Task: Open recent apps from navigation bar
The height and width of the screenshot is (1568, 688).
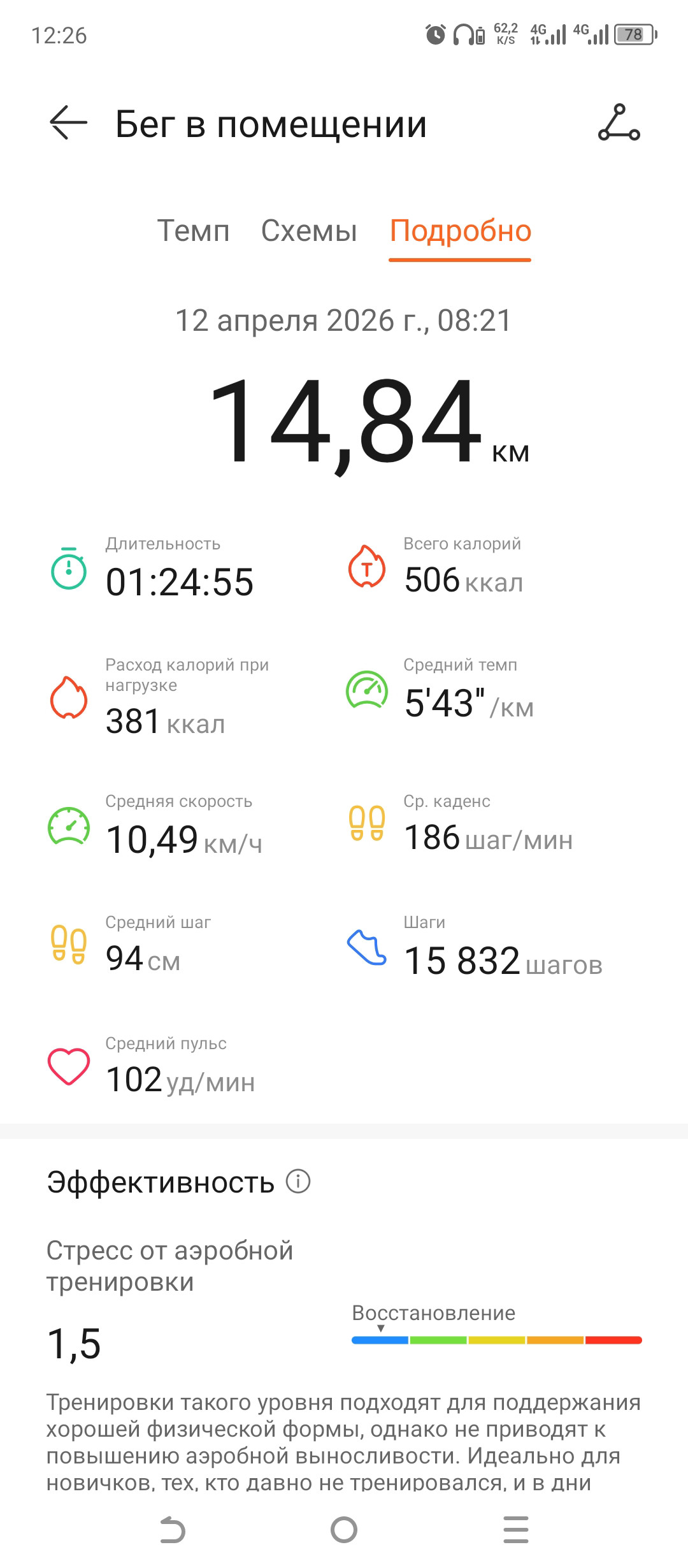Action: pos(515,1530)
